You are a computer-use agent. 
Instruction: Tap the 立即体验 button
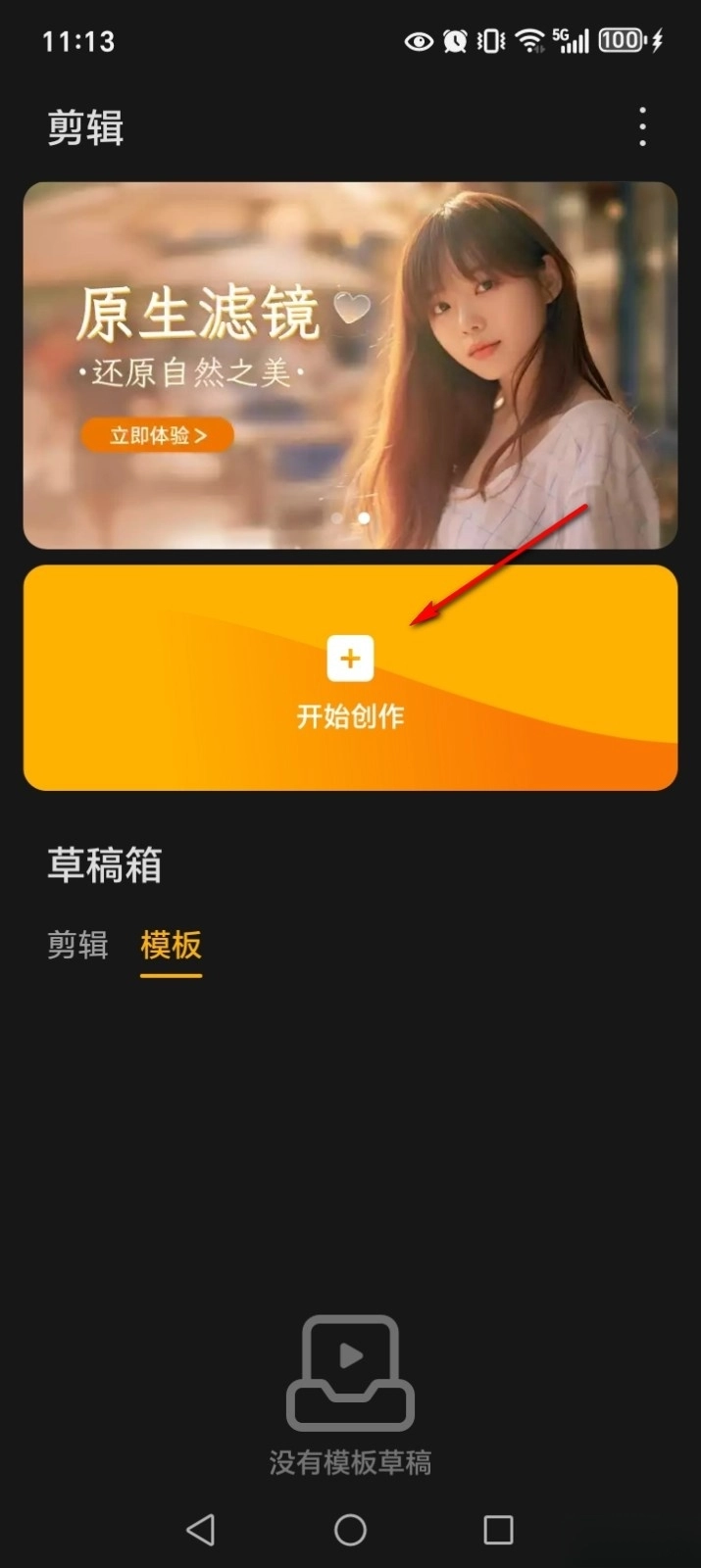point(158,435)
